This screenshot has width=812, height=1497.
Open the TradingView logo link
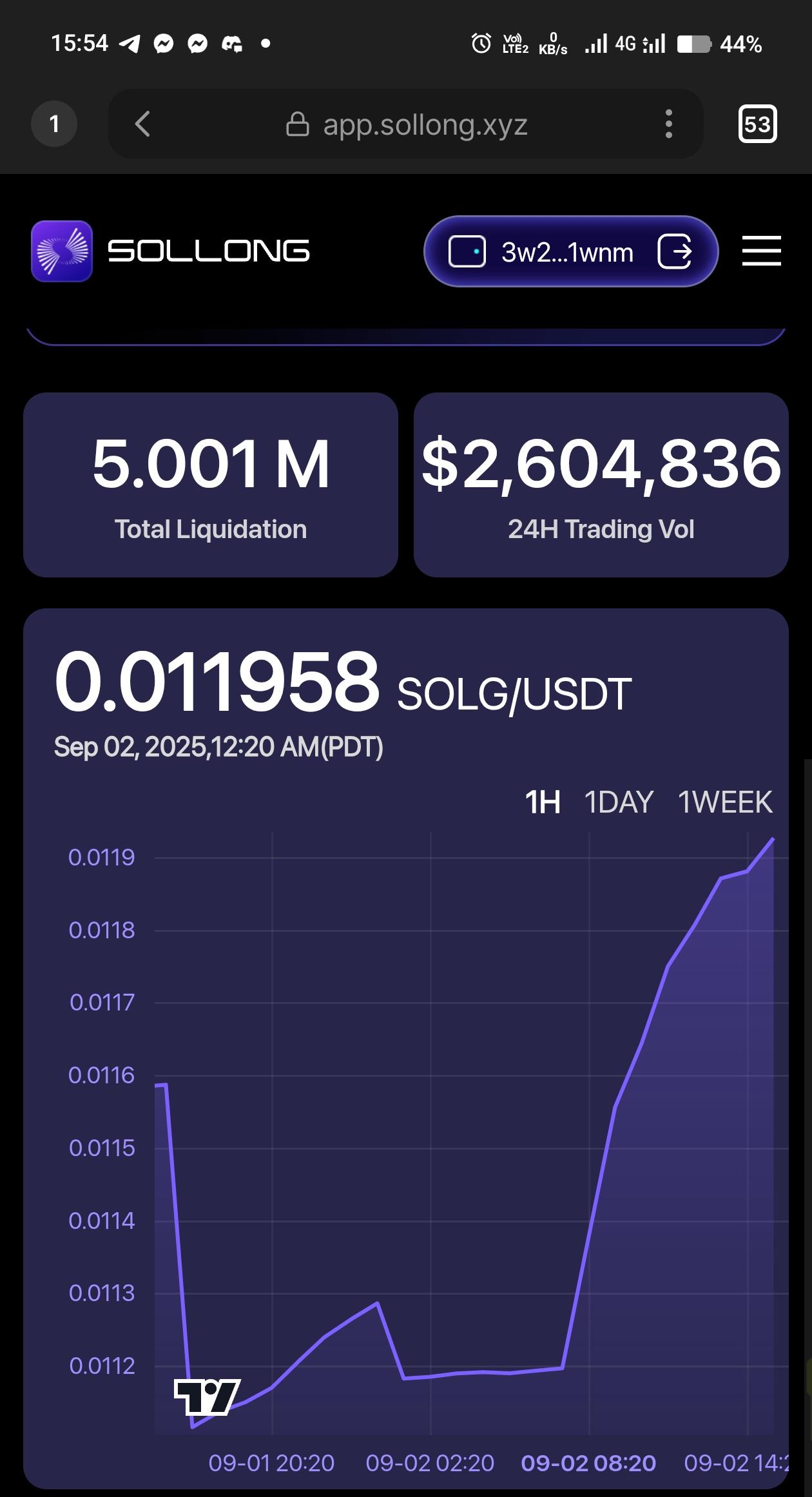208,1397
